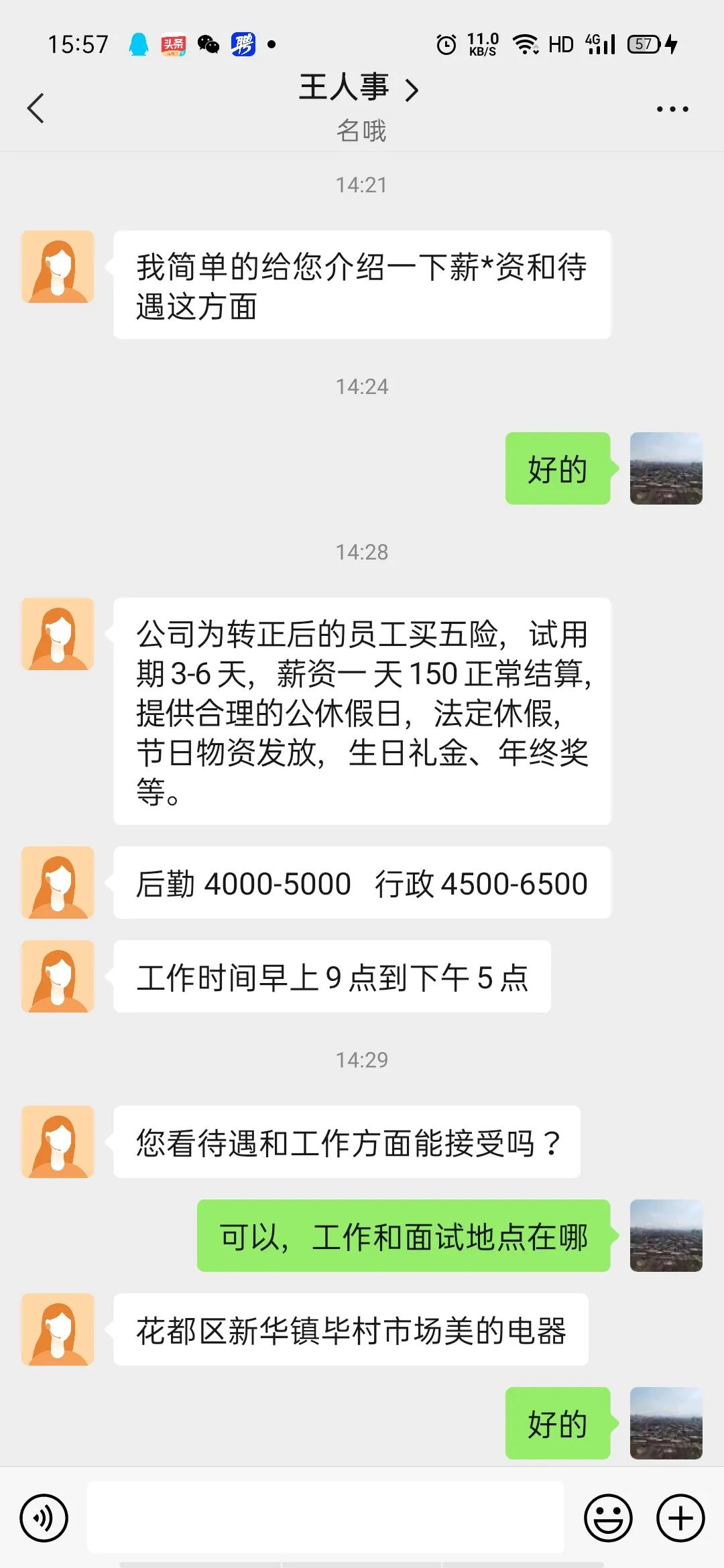Open chat details via chevron beside 王人事
This screenshot has width=724, height=1568.
(x=414, y=88)
